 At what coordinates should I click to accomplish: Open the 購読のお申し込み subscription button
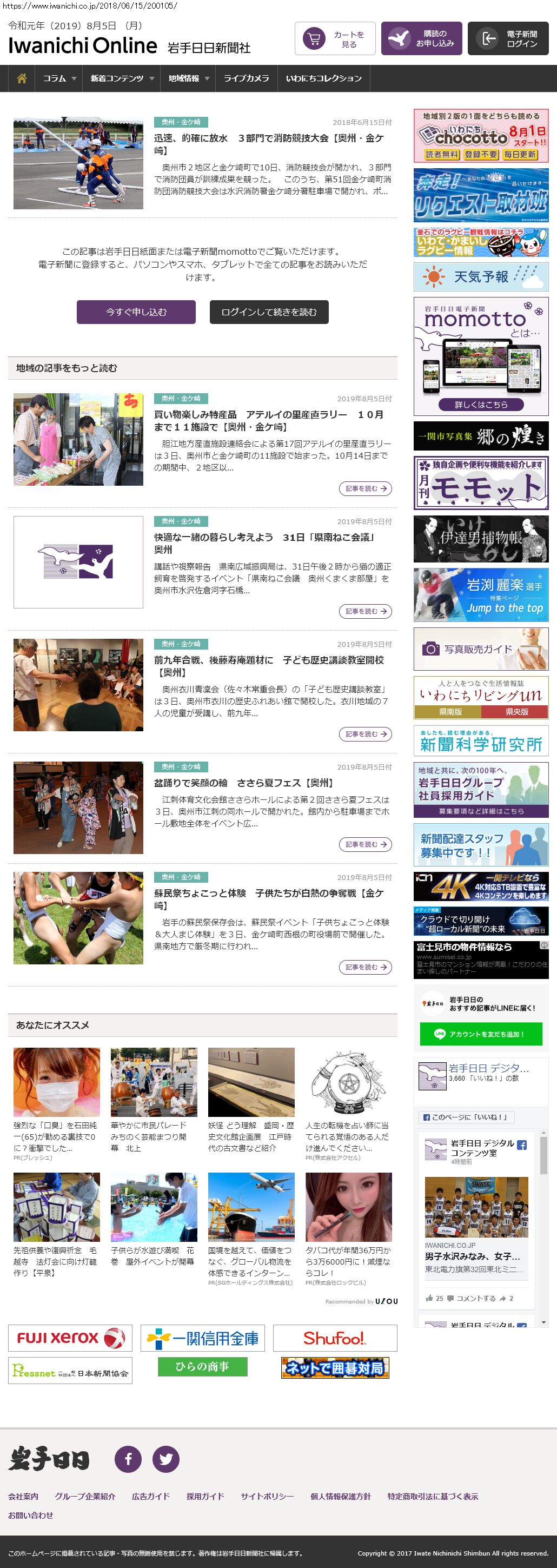[421, 39]
